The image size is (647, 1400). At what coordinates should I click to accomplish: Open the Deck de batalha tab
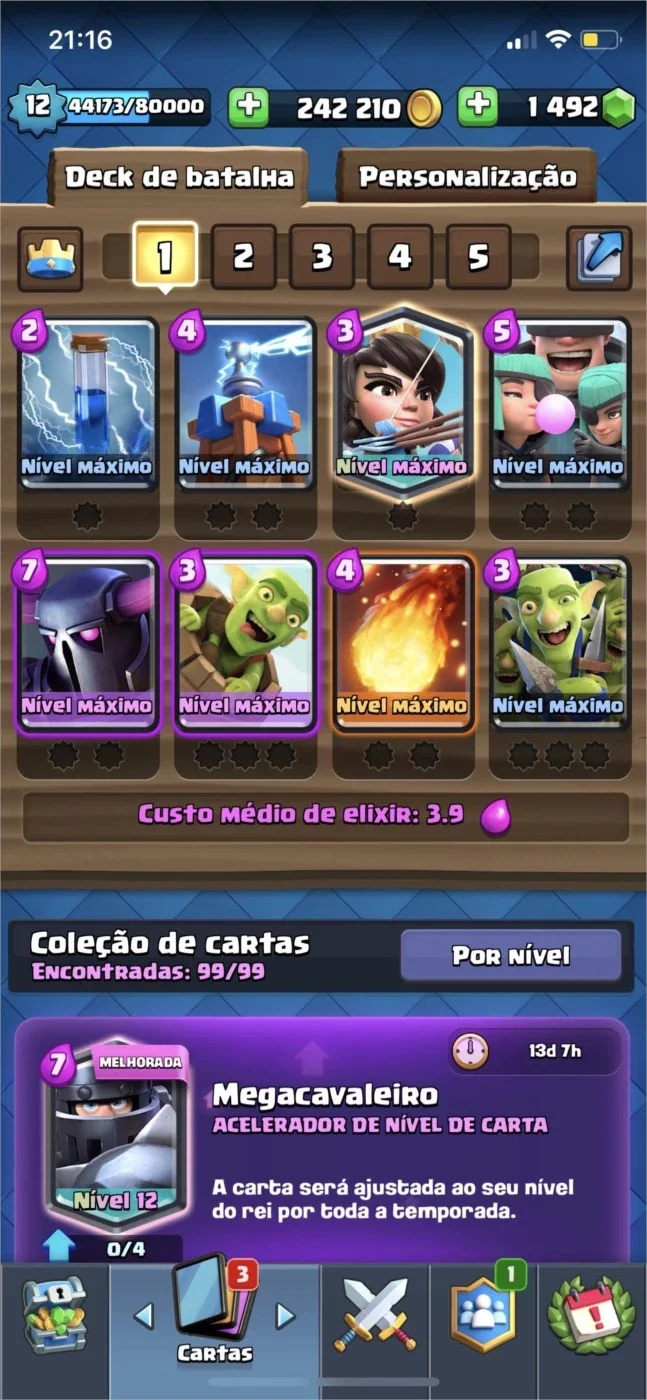pos(179,177)
